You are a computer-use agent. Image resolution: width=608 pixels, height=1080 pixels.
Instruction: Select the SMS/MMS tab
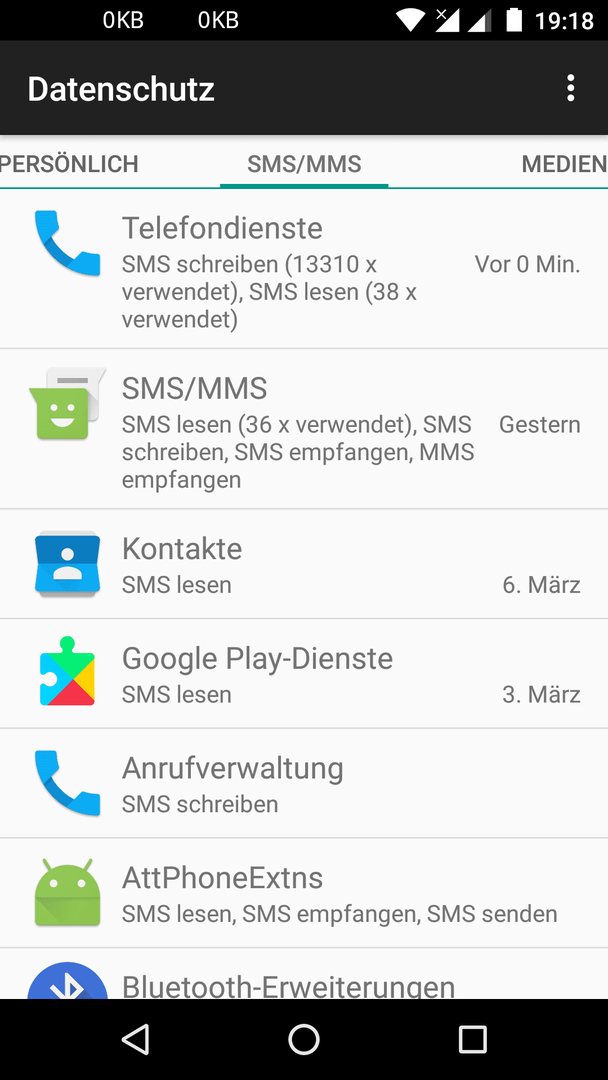(x=304, y=164)
